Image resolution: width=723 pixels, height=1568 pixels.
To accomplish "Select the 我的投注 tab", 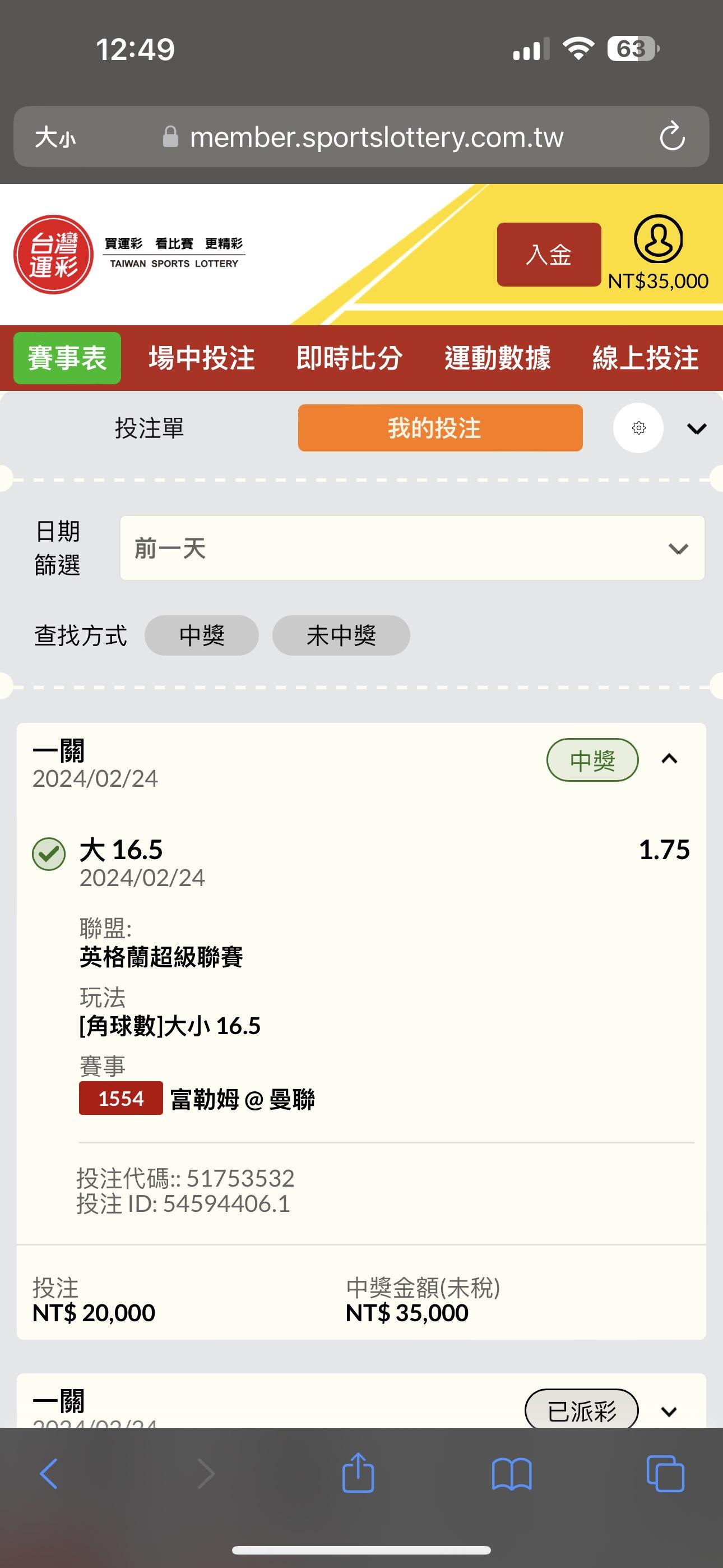I will [440, 428].
